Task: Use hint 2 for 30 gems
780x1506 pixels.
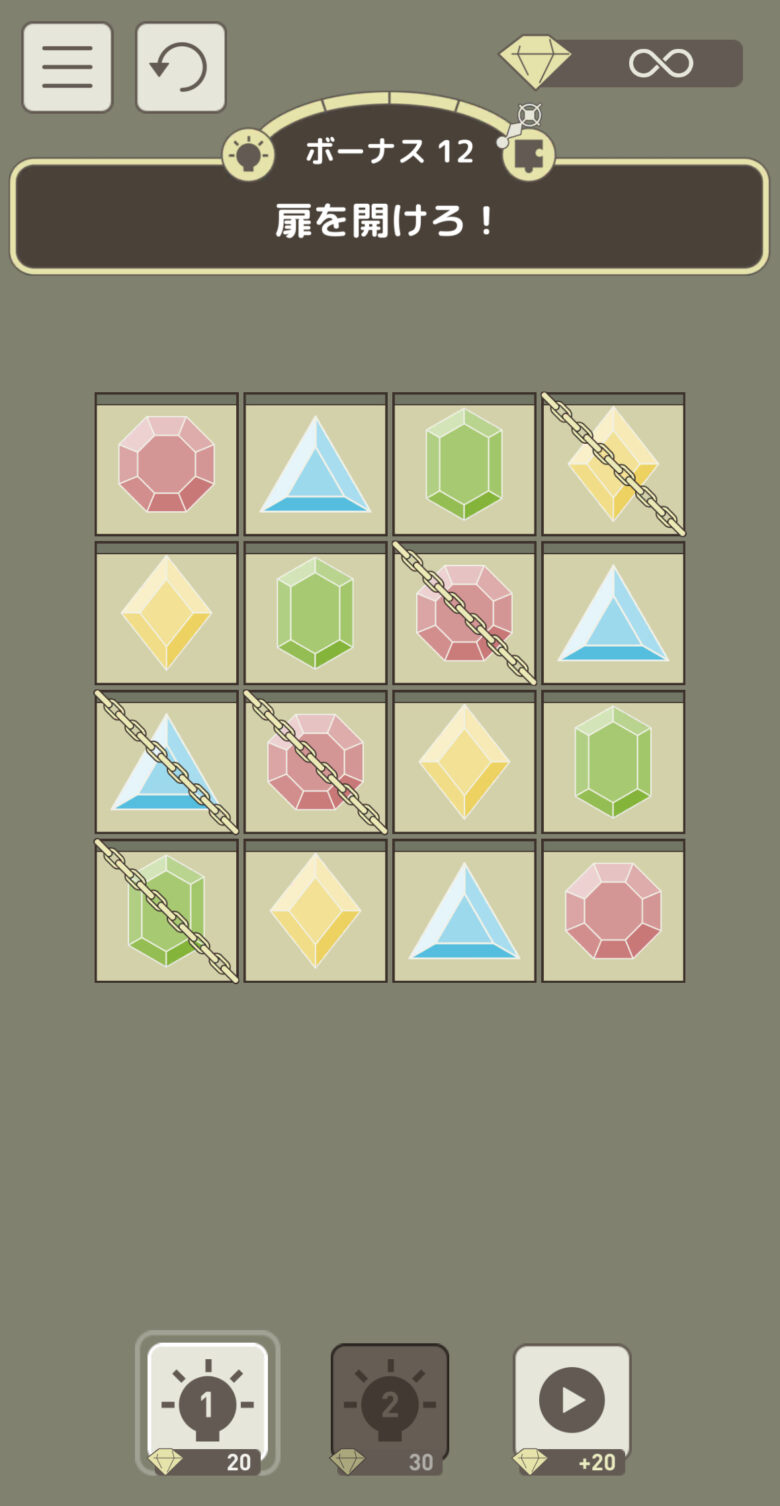Action: 390,1405
